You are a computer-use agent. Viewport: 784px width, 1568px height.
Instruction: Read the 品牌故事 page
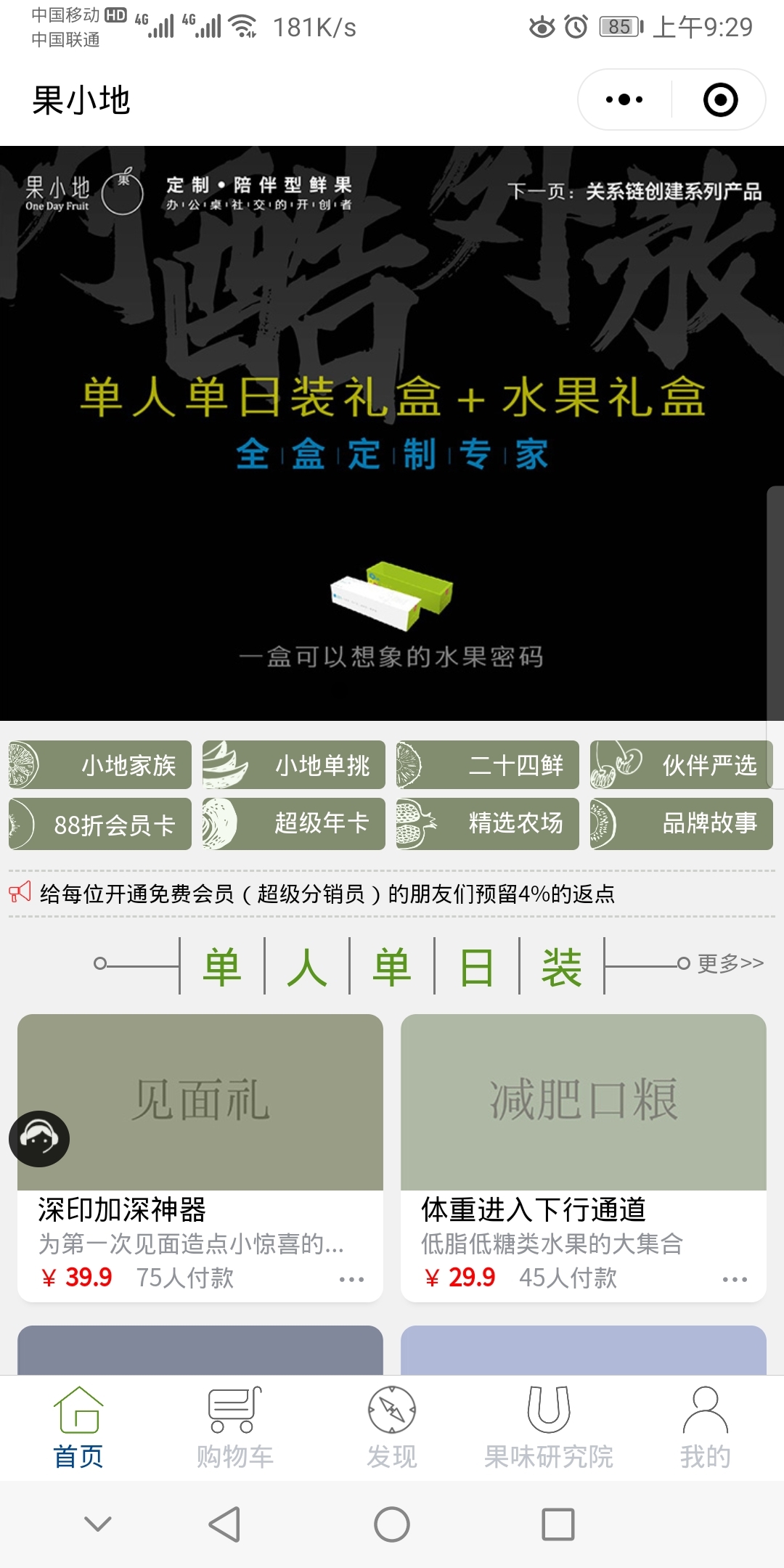pos(681,824)
